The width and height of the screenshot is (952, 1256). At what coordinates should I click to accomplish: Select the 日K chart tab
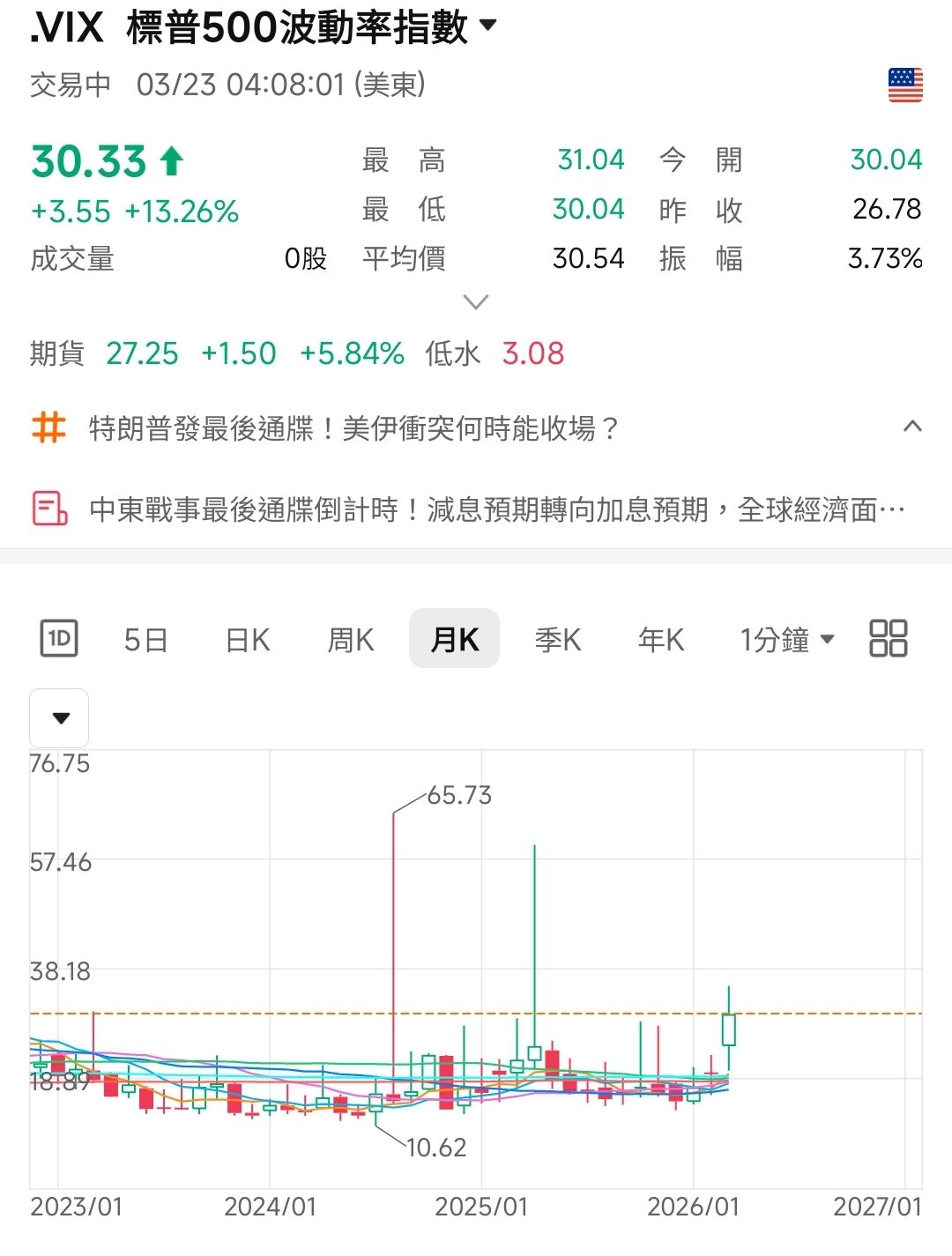point(248,639)
